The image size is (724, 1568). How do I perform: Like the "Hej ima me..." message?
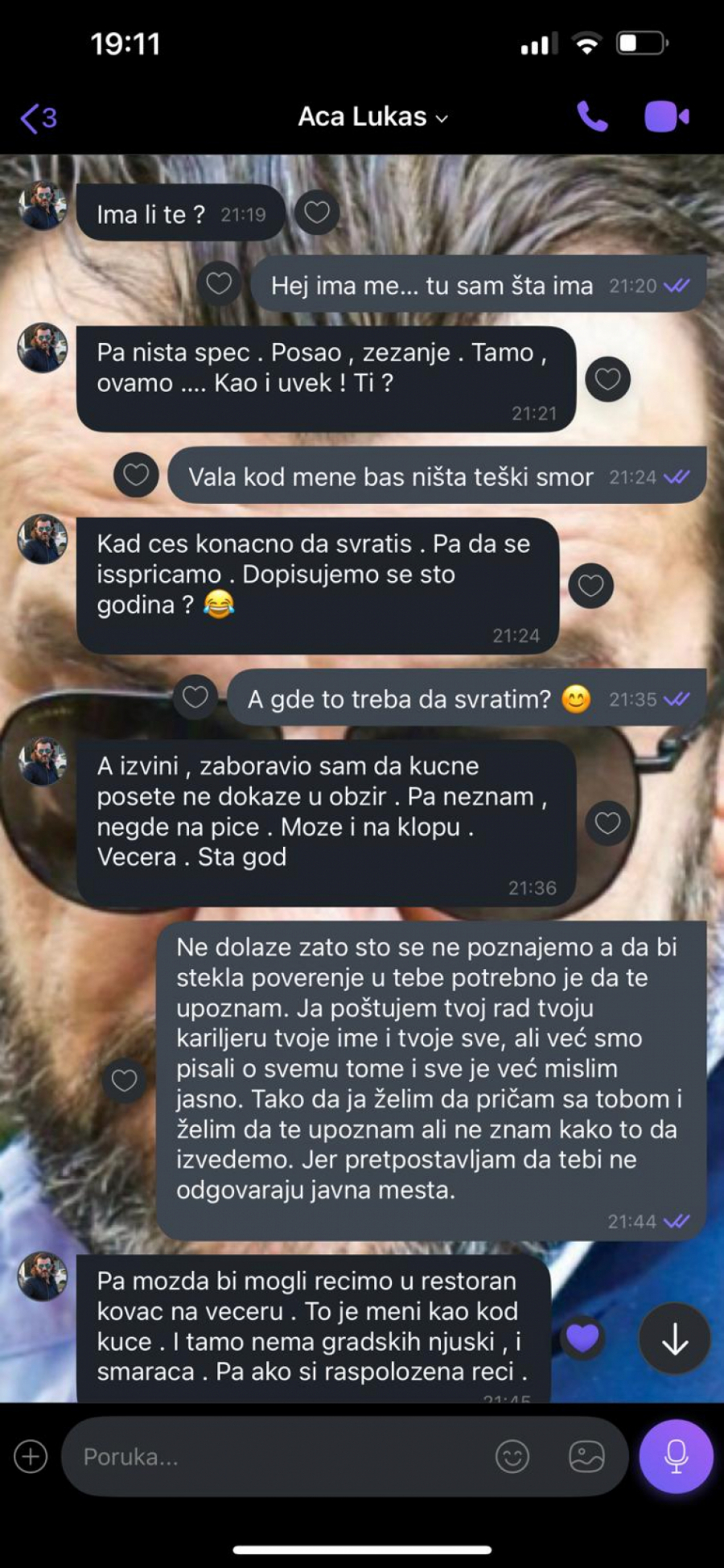tap(219, 283)
